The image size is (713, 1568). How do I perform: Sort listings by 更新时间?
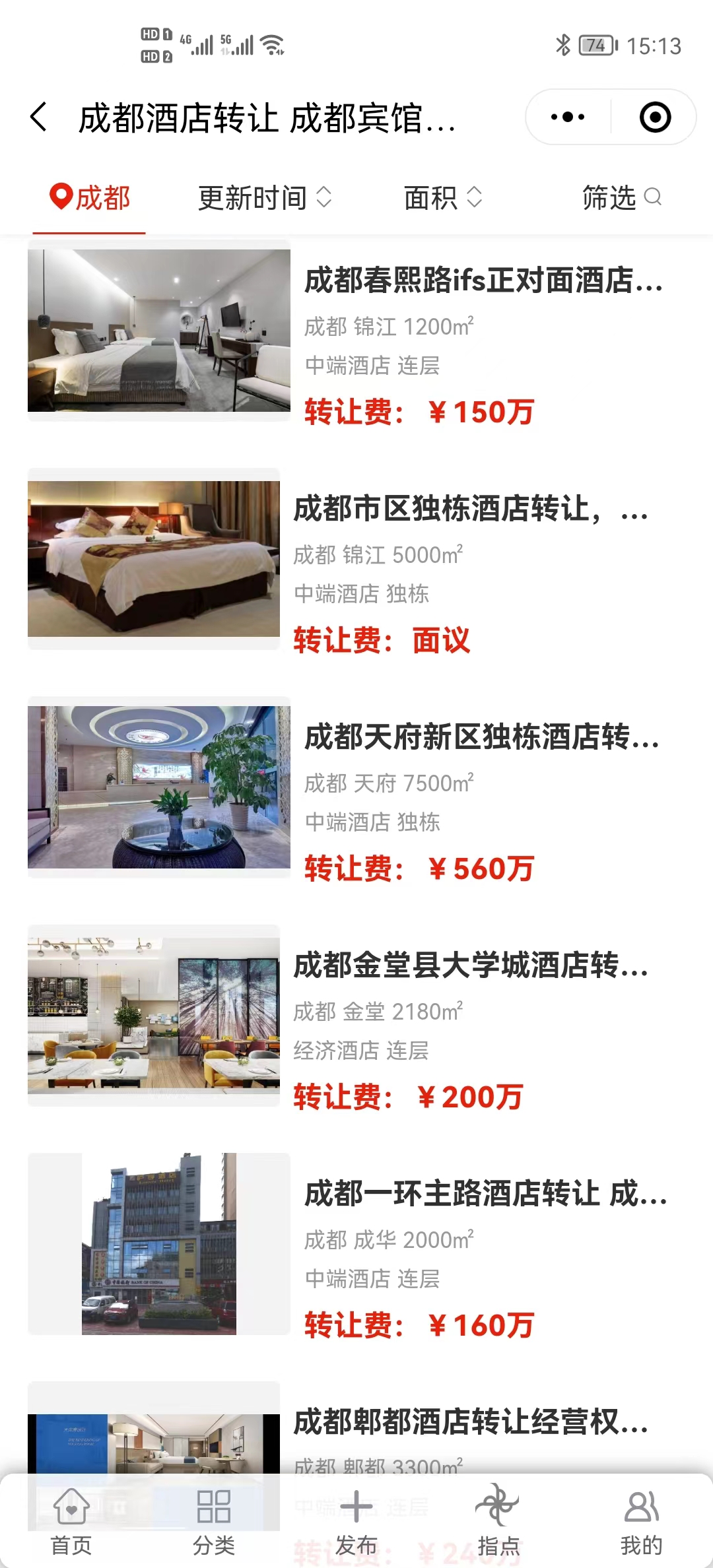(x=264, y=198)
